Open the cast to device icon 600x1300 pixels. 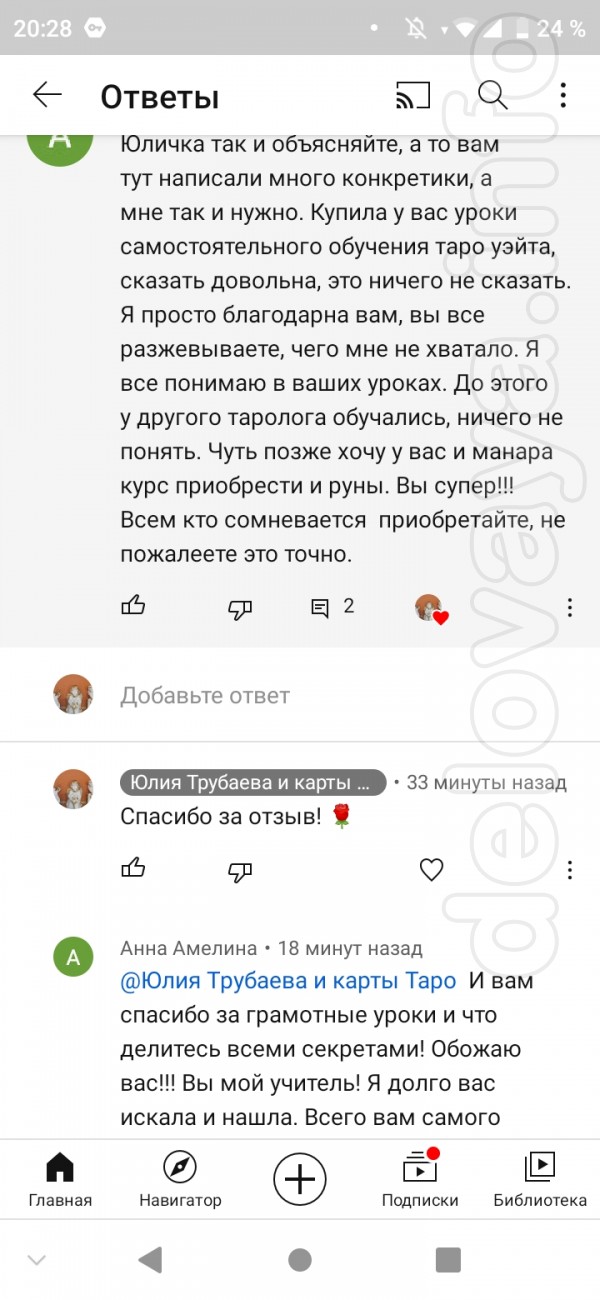click(x=413, y=95)
